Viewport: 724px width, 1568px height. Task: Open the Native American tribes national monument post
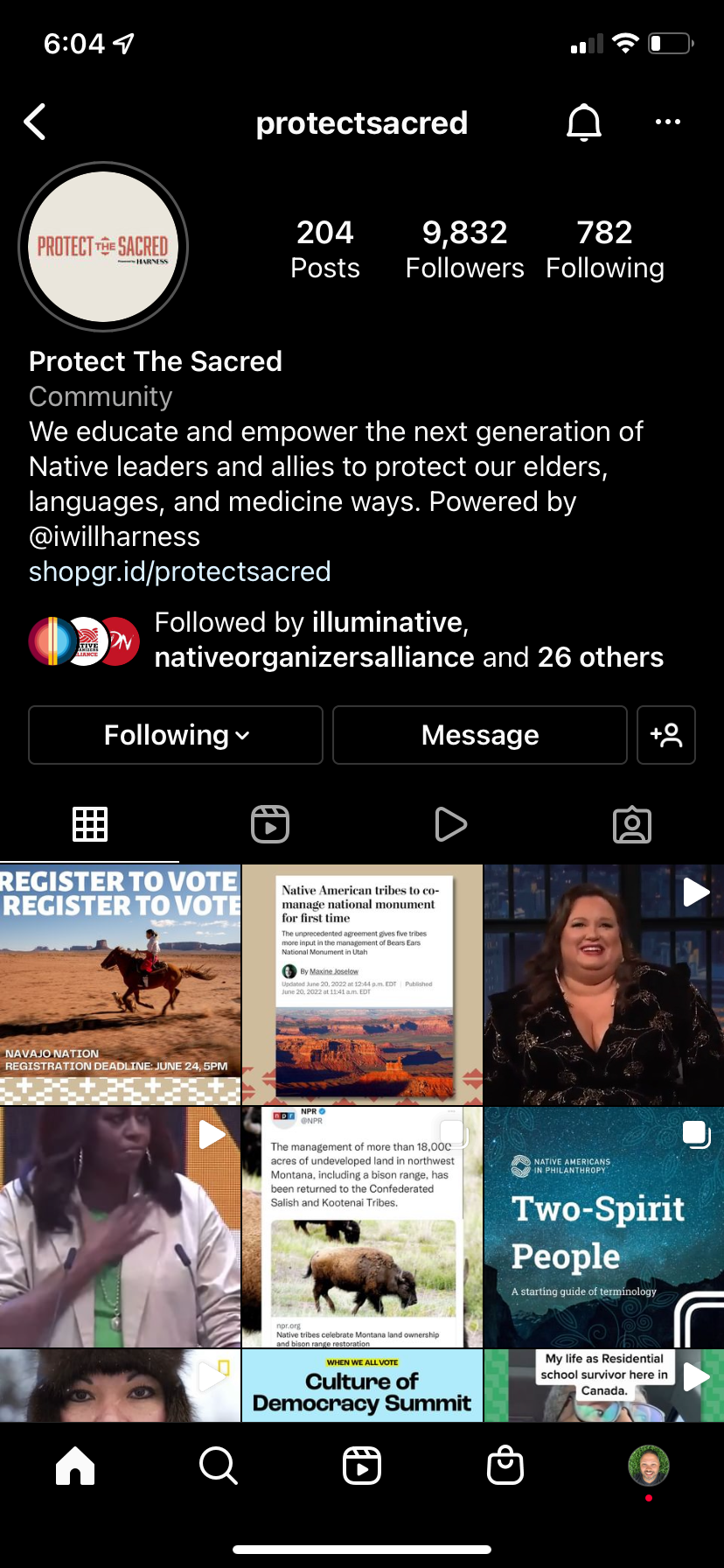pos(362,985)
